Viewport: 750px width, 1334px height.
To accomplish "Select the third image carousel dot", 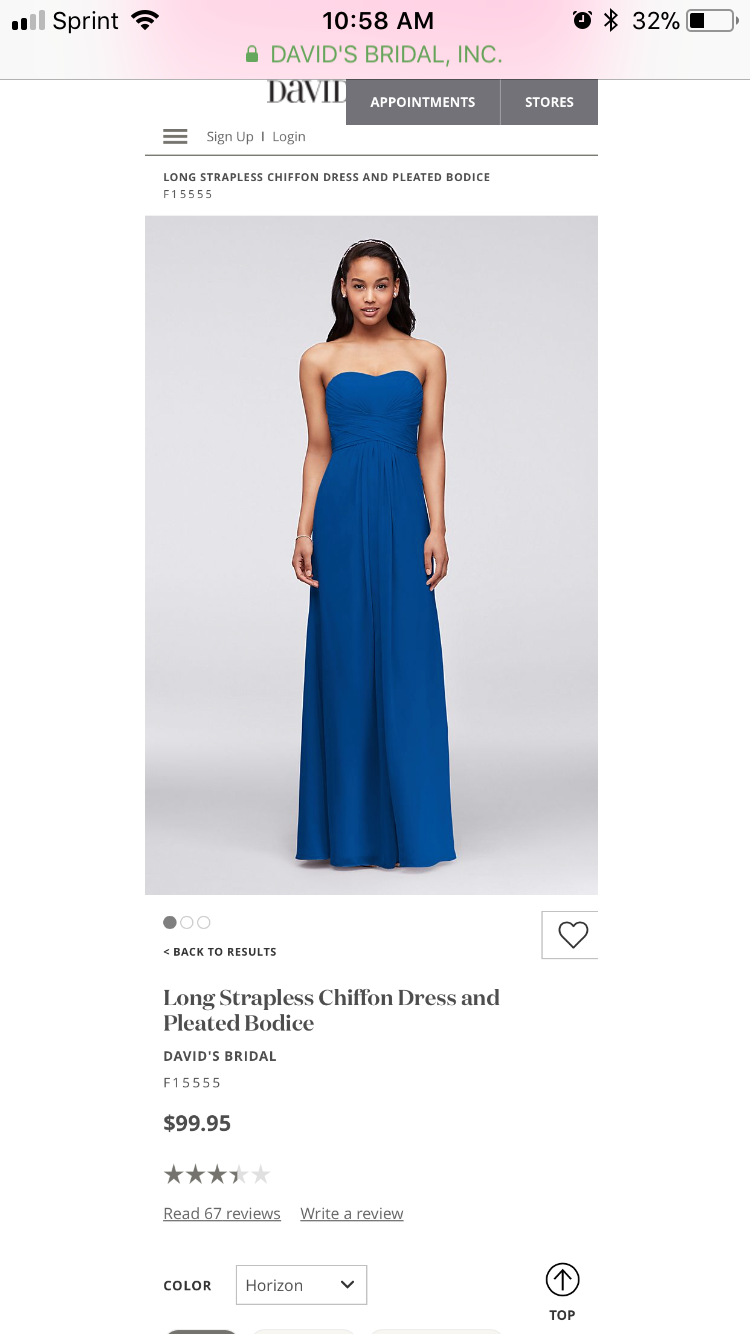I will pyautogui.click(x=204, y=922).
